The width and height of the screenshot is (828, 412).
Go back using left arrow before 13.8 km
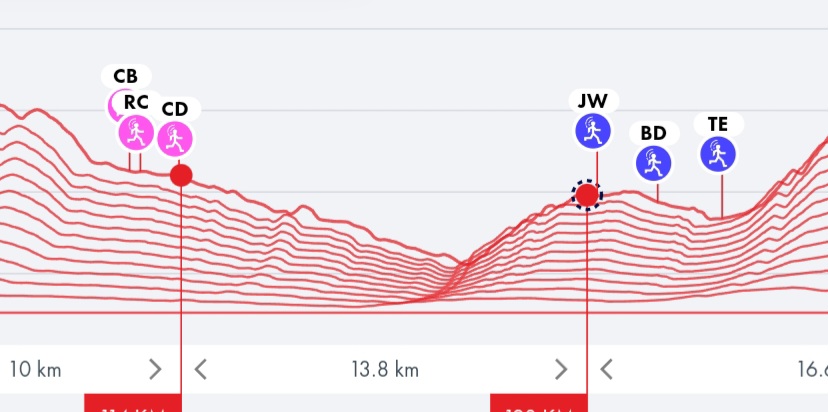click(x=201, y=370)
